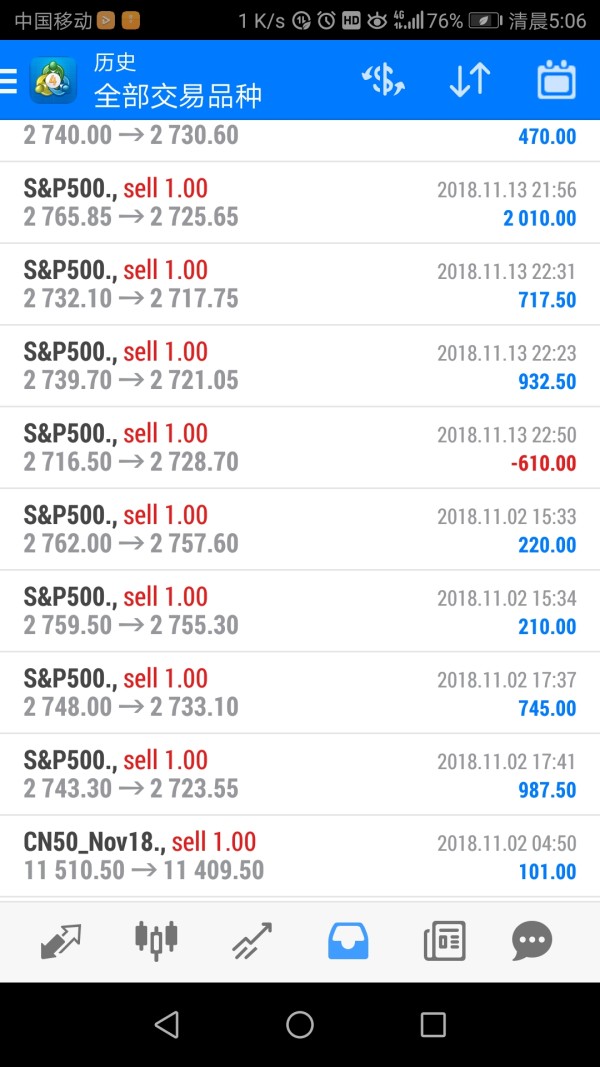Open the symbol filter currency icon

383,80
